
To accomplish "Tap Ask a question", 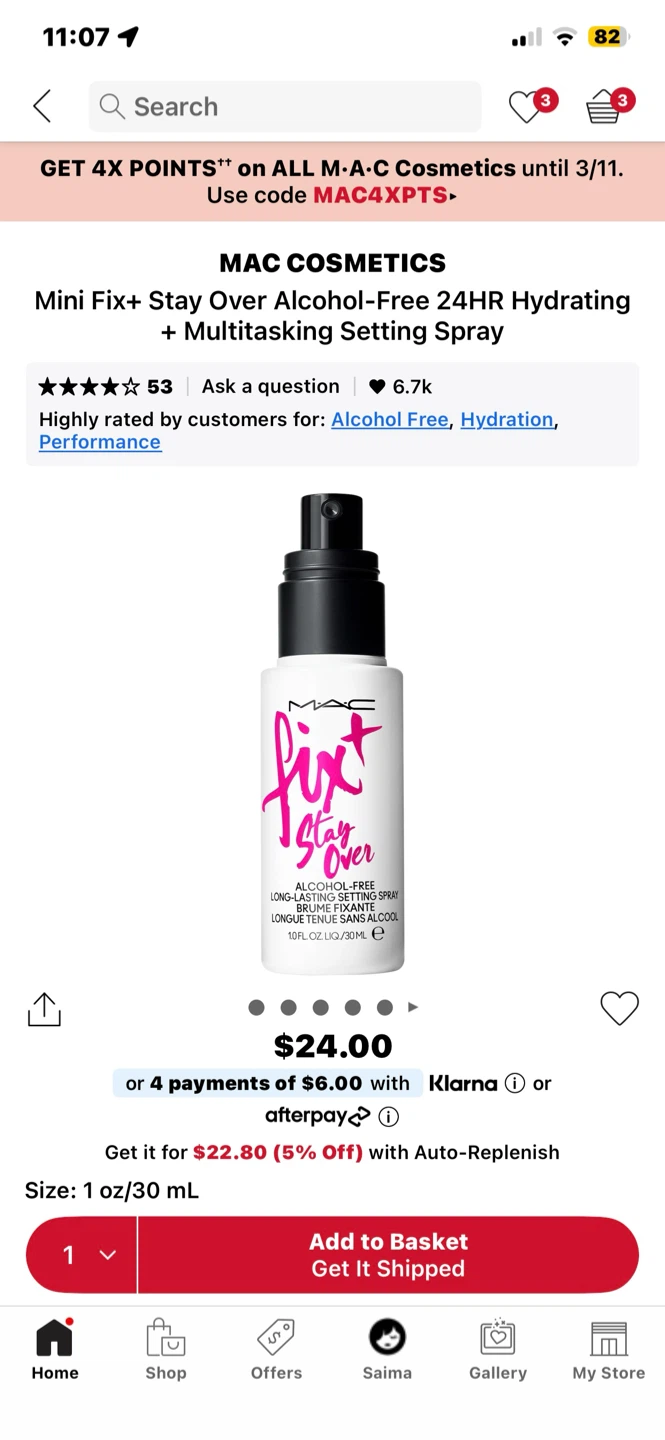I will (271, 386).
